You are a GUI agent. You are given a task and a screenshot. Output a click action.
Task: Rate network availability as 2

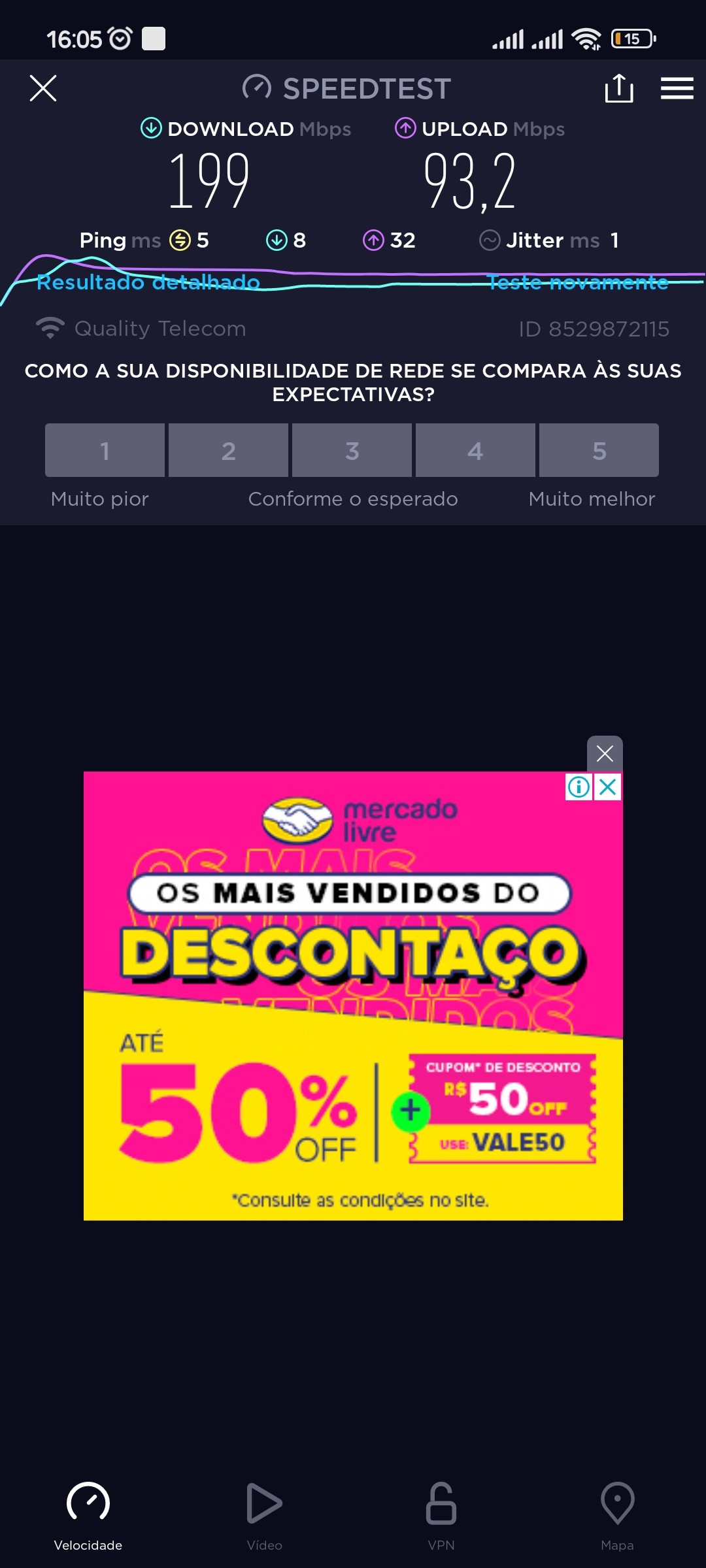(228, 450)
